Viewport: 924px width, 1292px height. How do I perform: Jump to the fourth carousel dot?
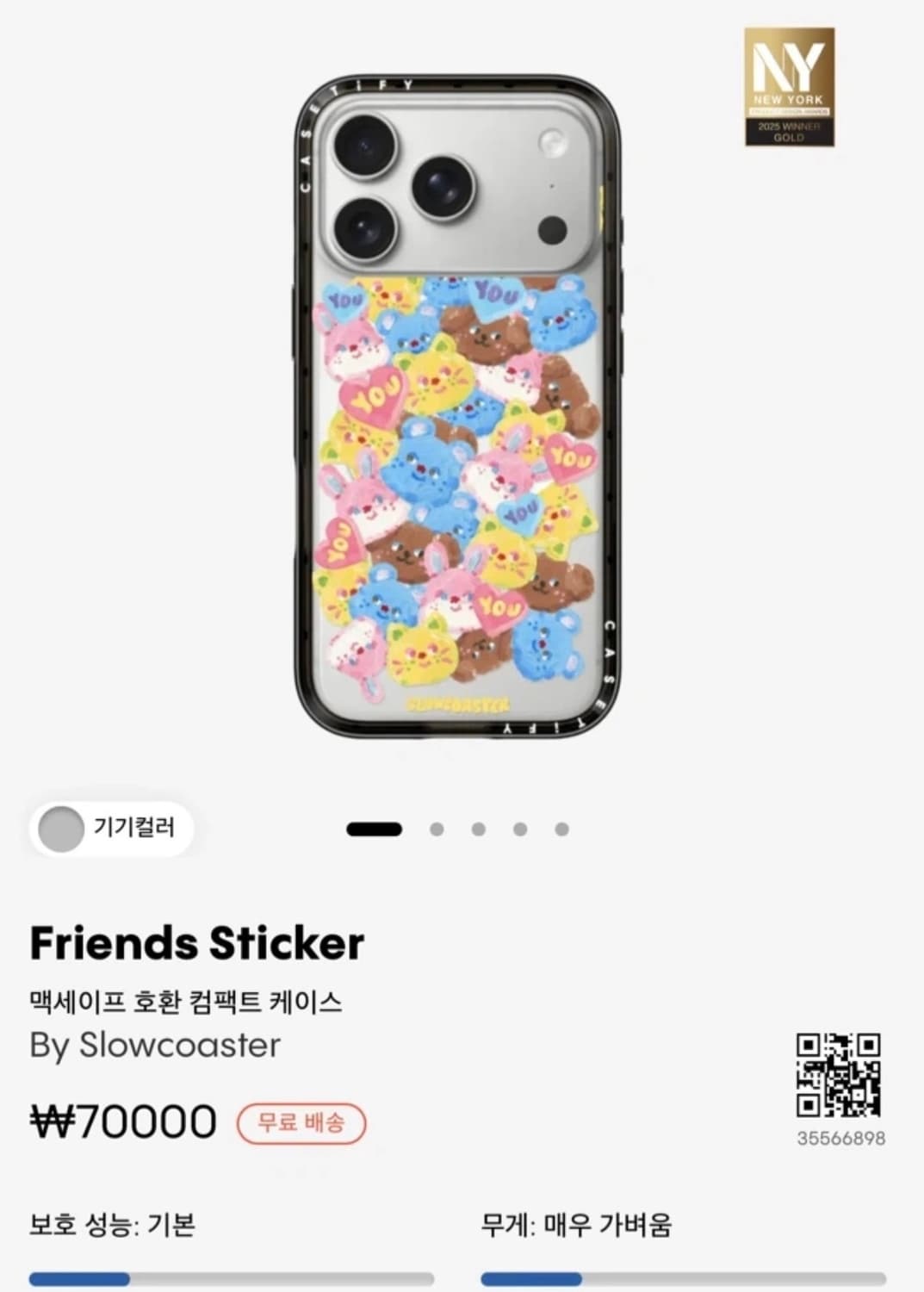[x=520, y=830]
